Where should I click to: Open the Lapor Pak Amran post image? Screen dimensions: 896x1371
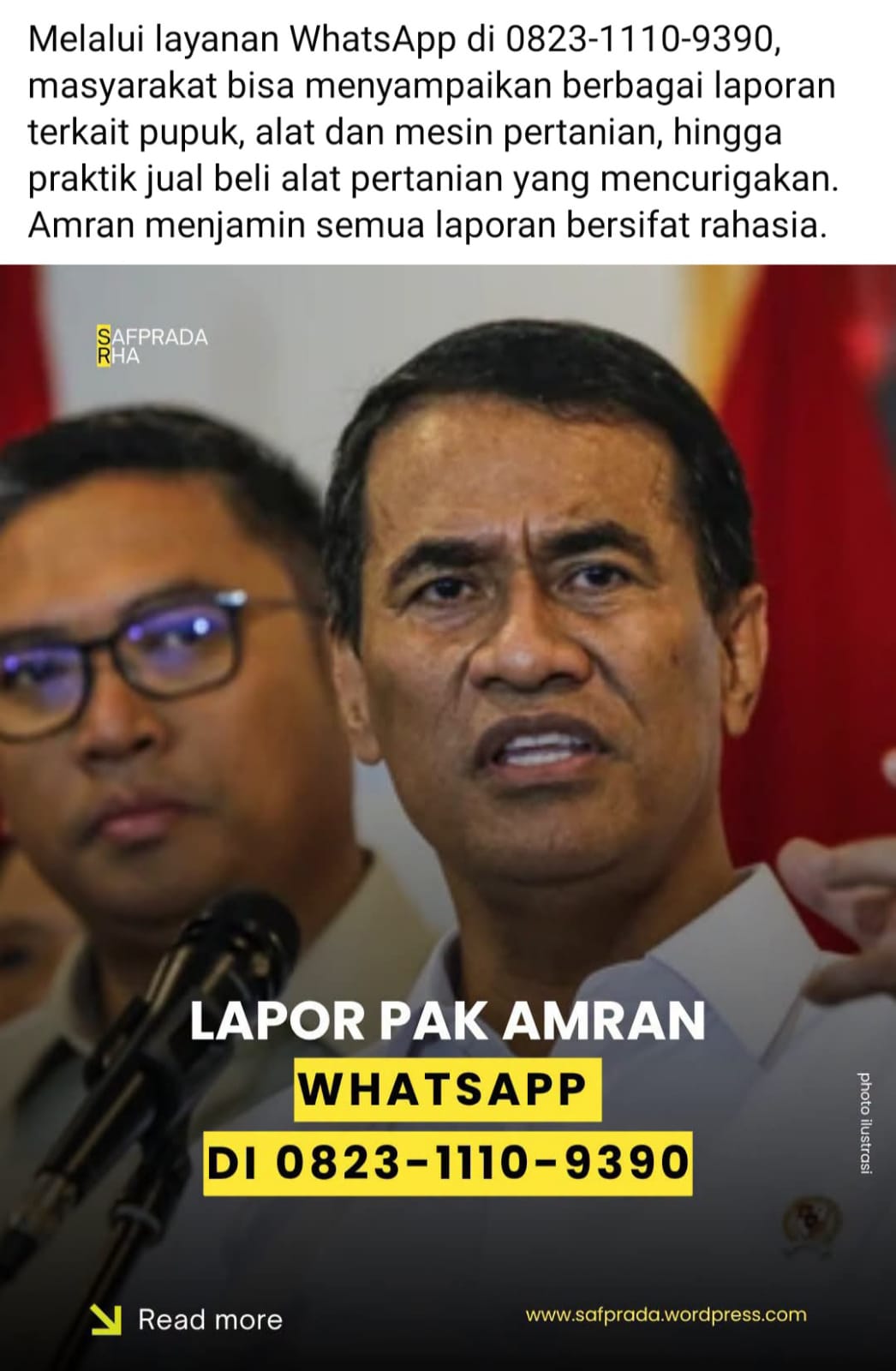(x=448, y=817)
